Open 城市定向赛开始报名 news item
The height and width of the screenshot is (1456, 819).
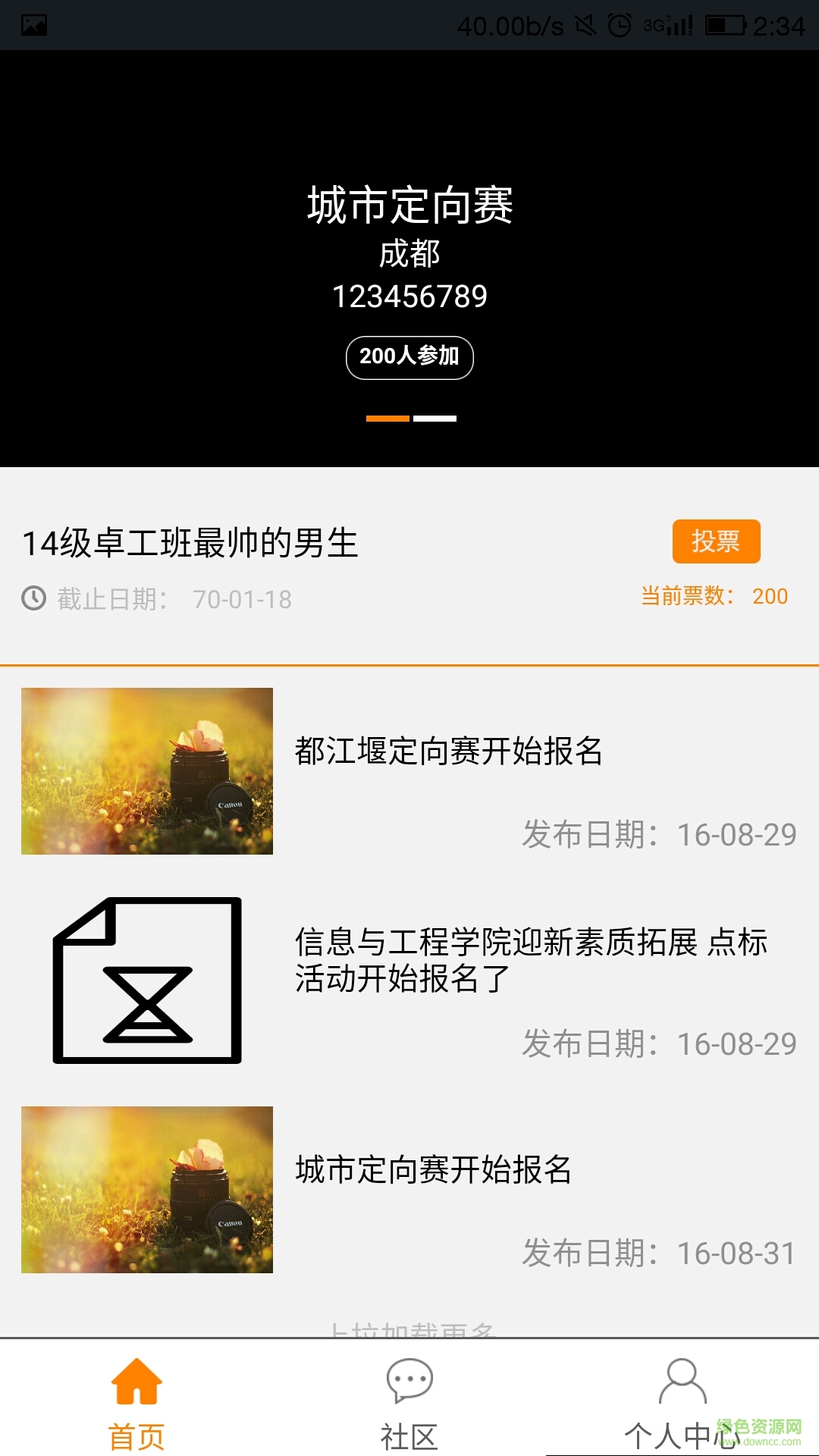coord(433,1169)
